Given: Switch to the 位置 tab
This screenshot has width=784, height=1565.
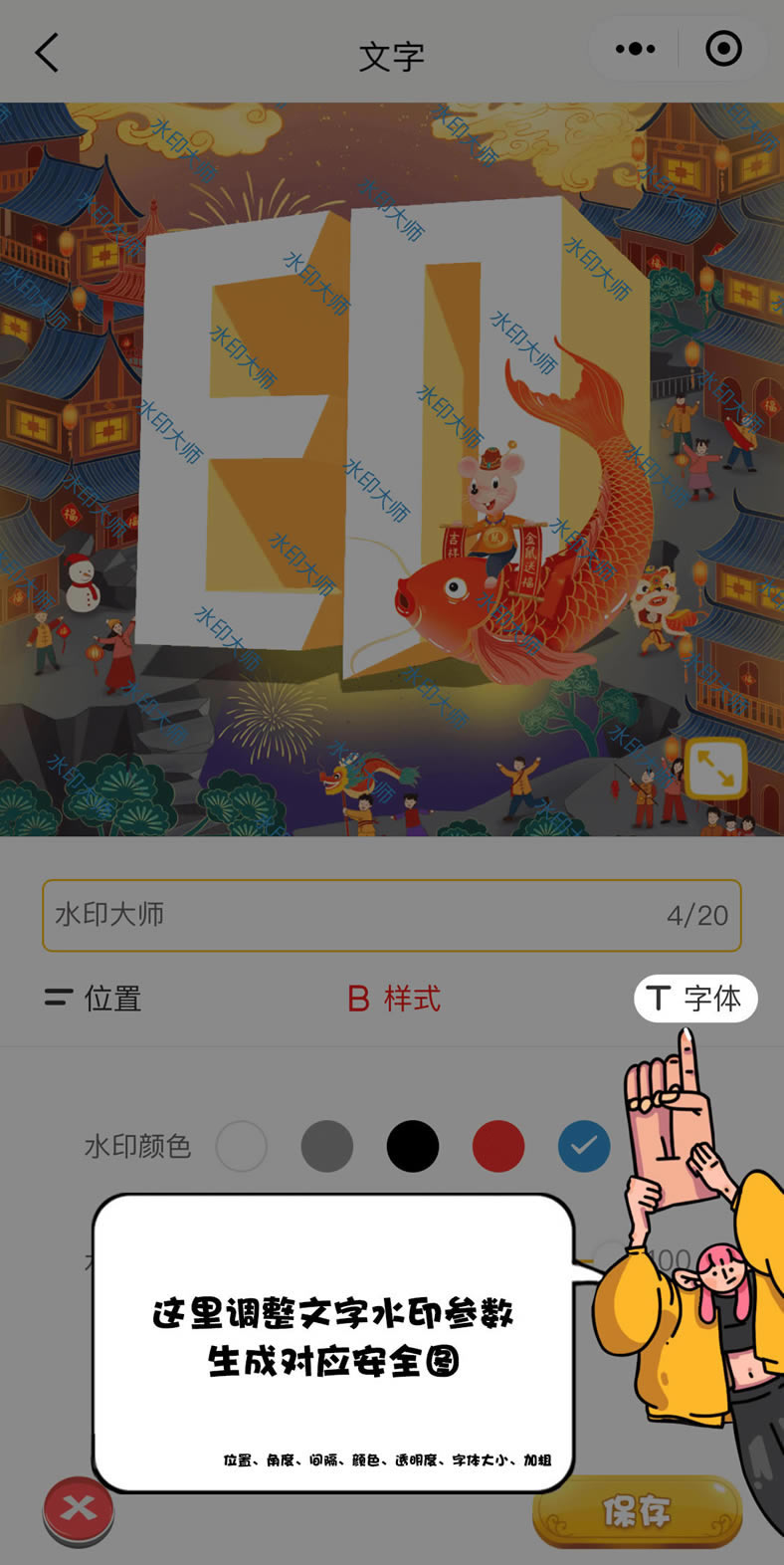Looking at the screenshot, I should click(x=95, y=999).
